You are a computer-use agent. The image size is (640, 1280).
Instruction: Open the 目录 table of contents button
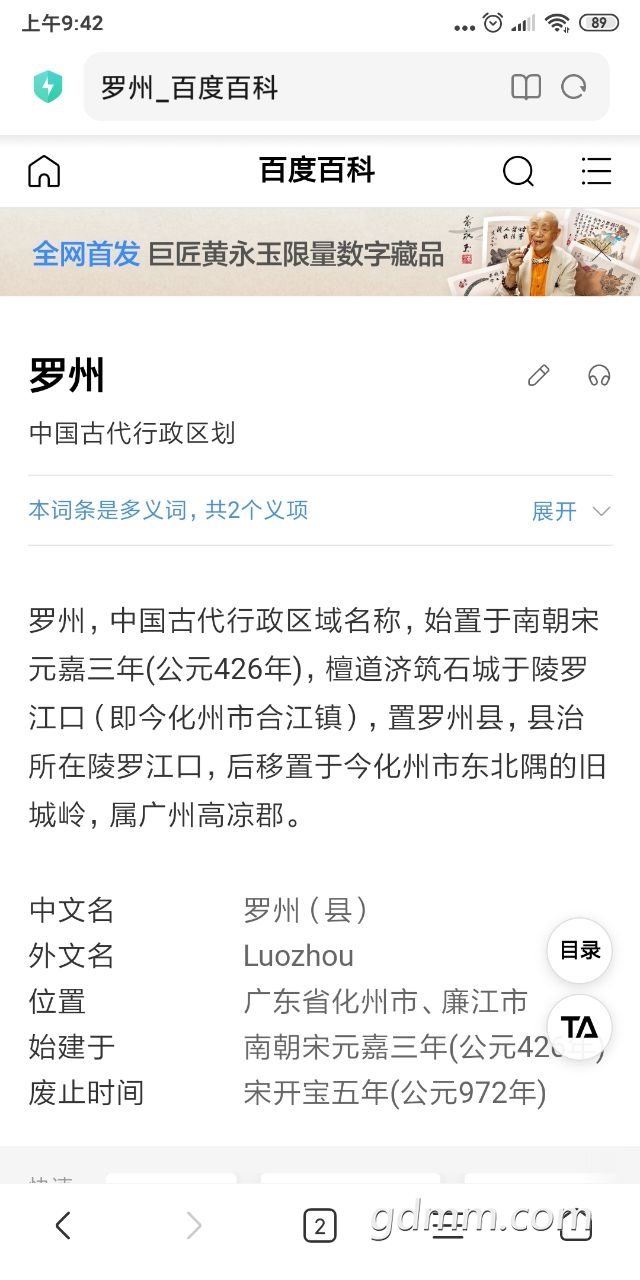[580, 951]
